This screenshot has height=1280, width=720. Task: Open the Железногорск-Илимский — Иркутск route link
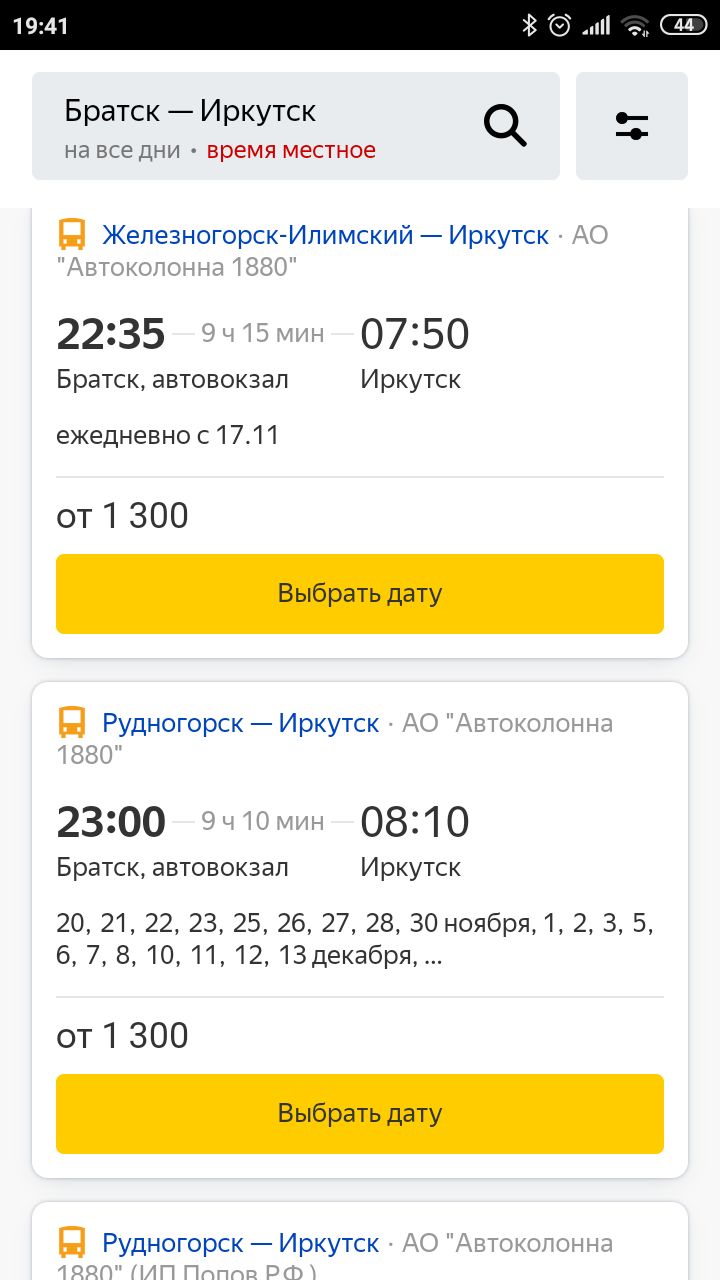pos(325,236)
